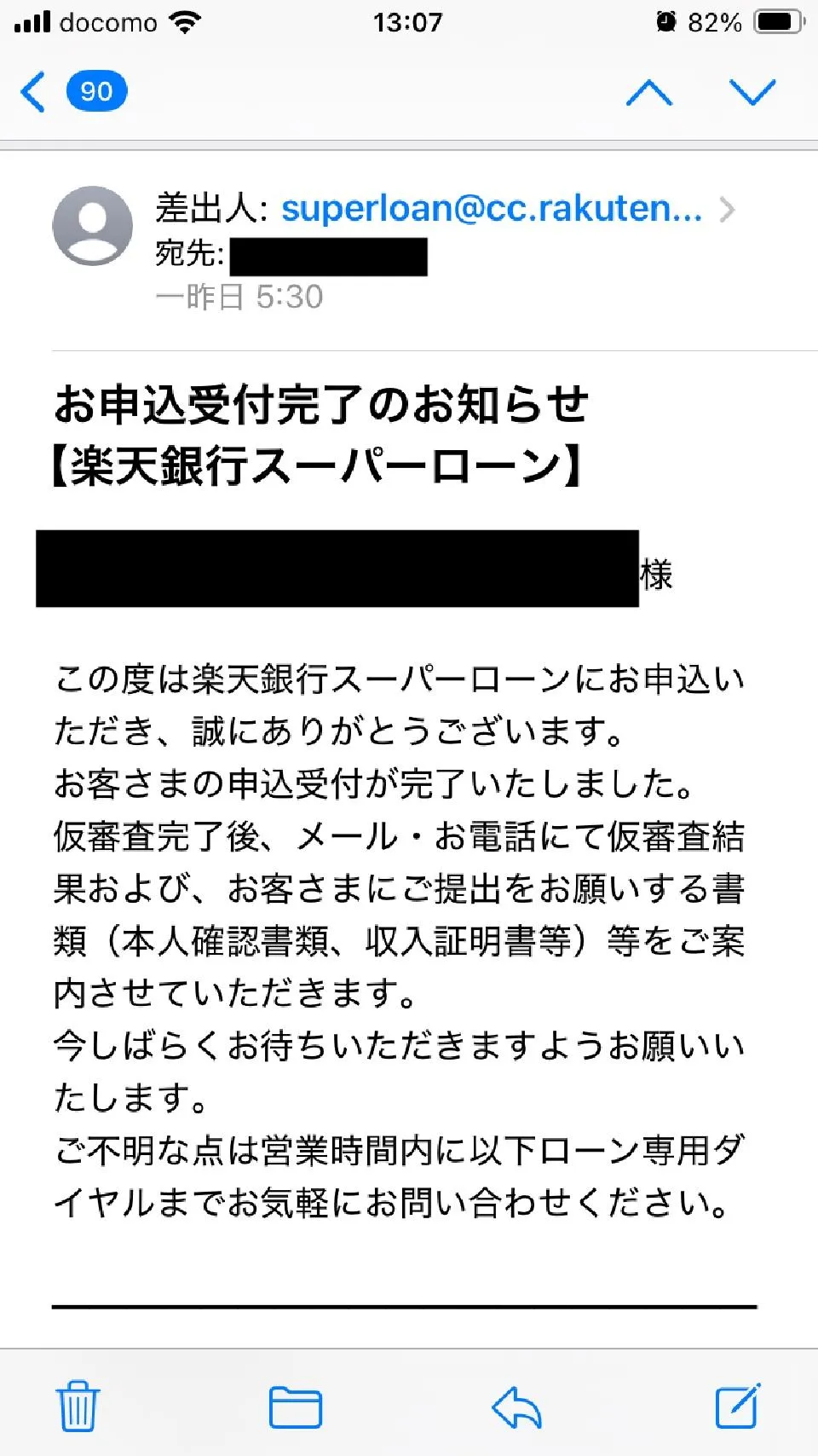Reply to this email
818x1456 pixels.
point(517,1407)
